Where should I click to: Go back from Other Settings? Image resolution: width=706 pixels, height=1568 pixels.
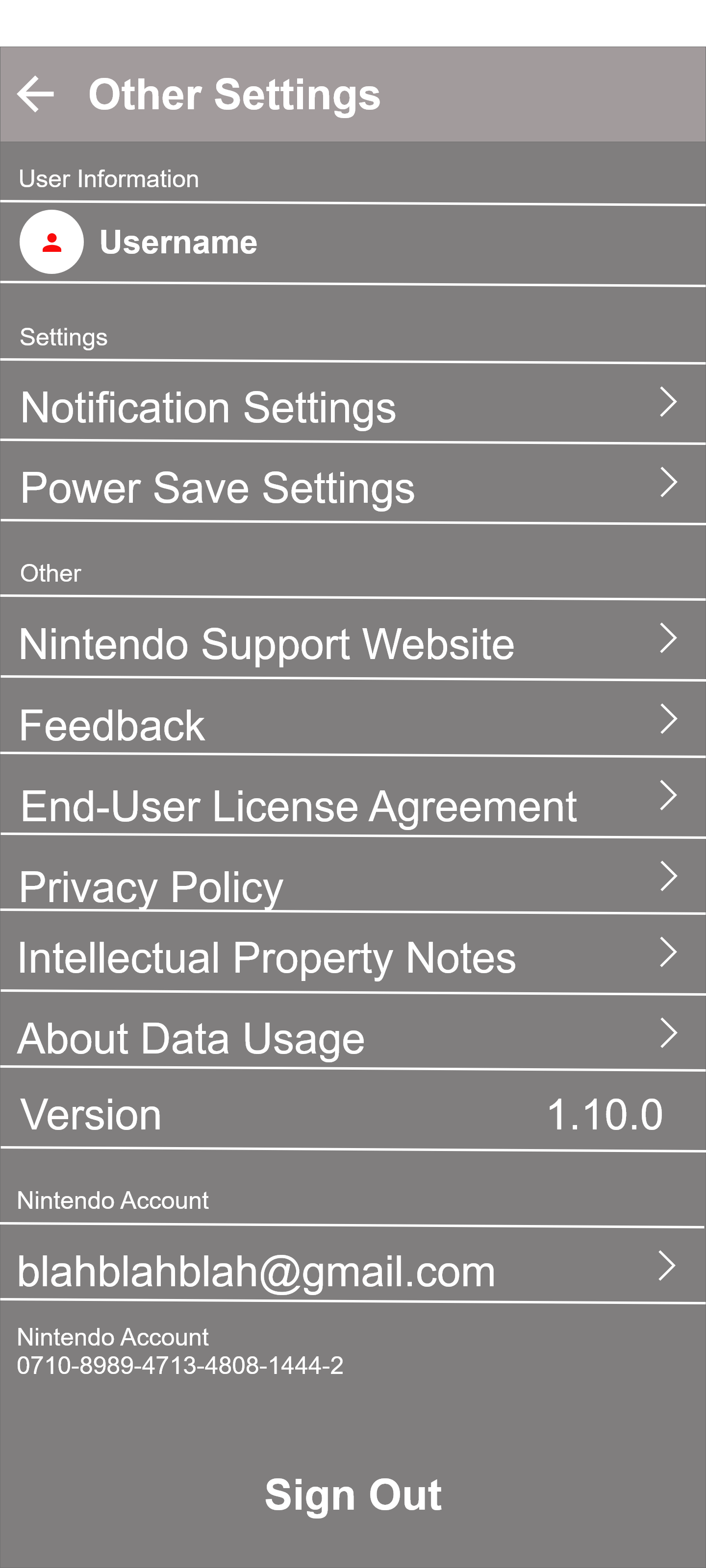tap(35, 95)
